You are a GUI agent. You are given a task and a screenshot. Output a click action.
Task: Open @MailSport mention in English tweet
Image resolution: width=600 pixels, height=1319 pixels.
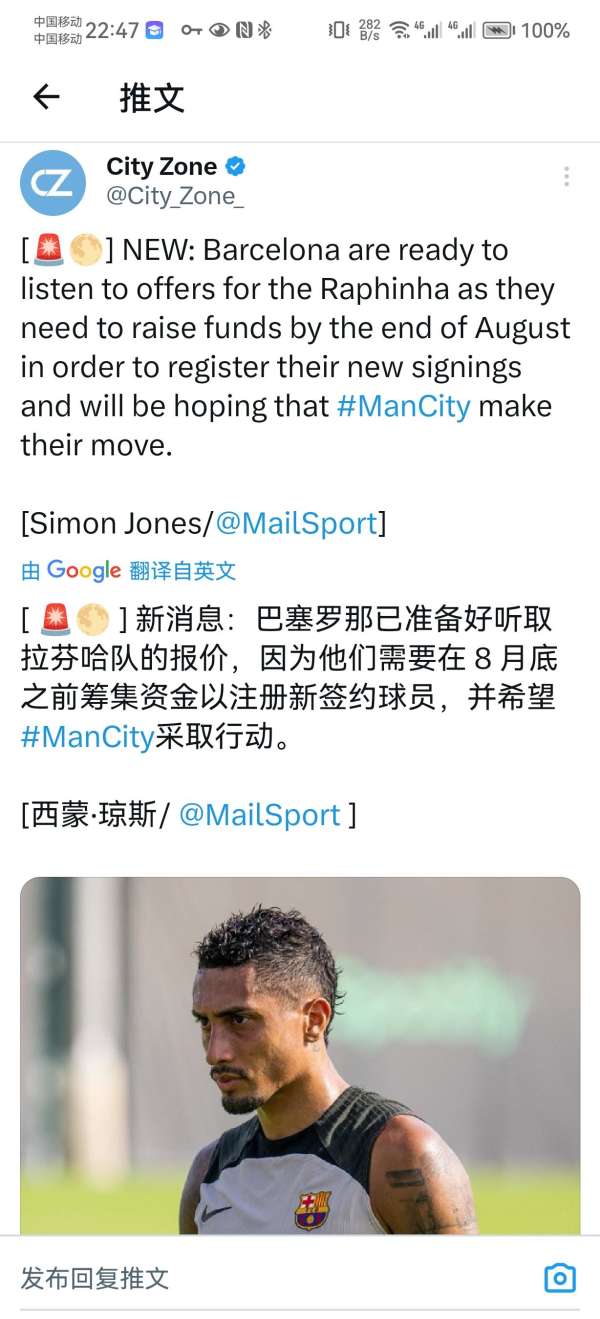pos(296,522)
